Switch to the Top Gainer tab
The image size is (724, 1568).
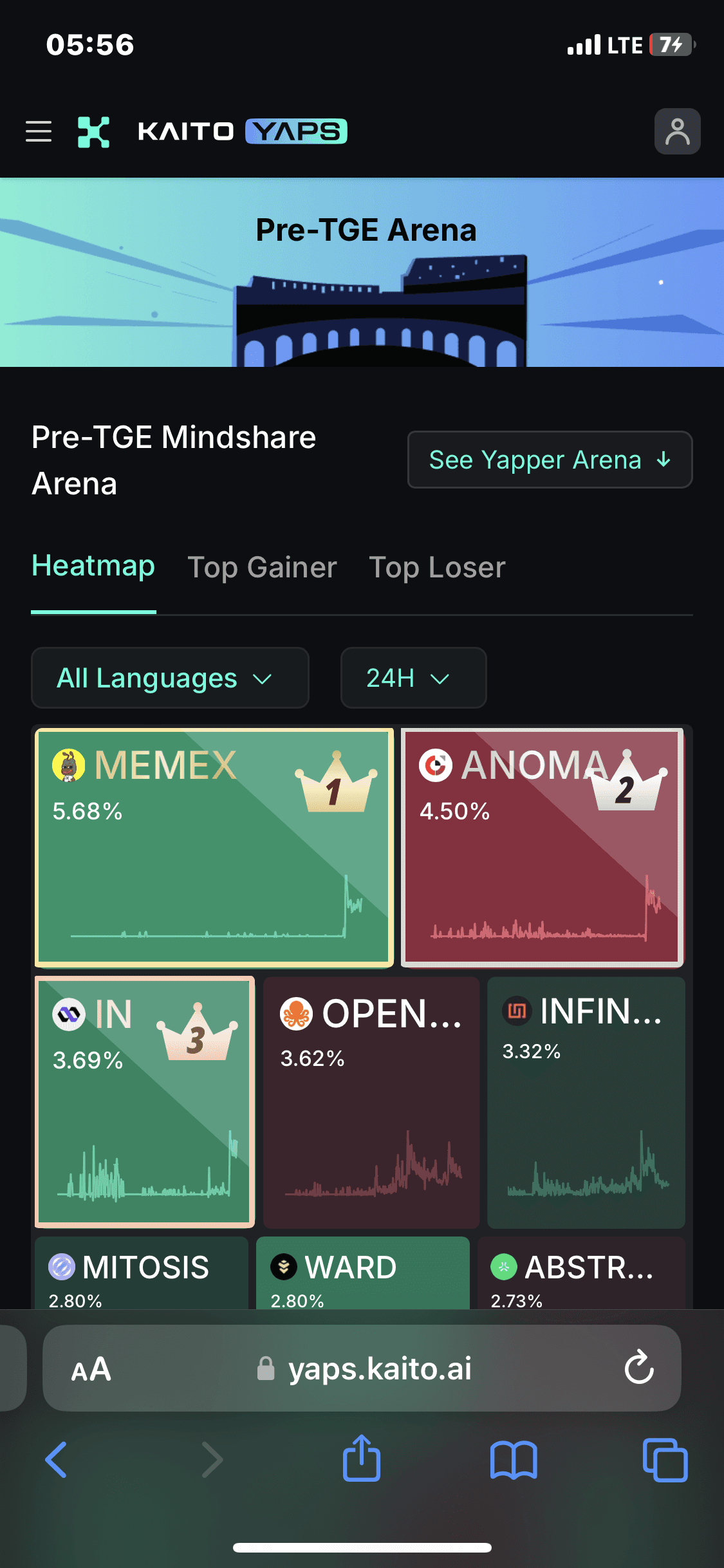click(x=262, y=568)
